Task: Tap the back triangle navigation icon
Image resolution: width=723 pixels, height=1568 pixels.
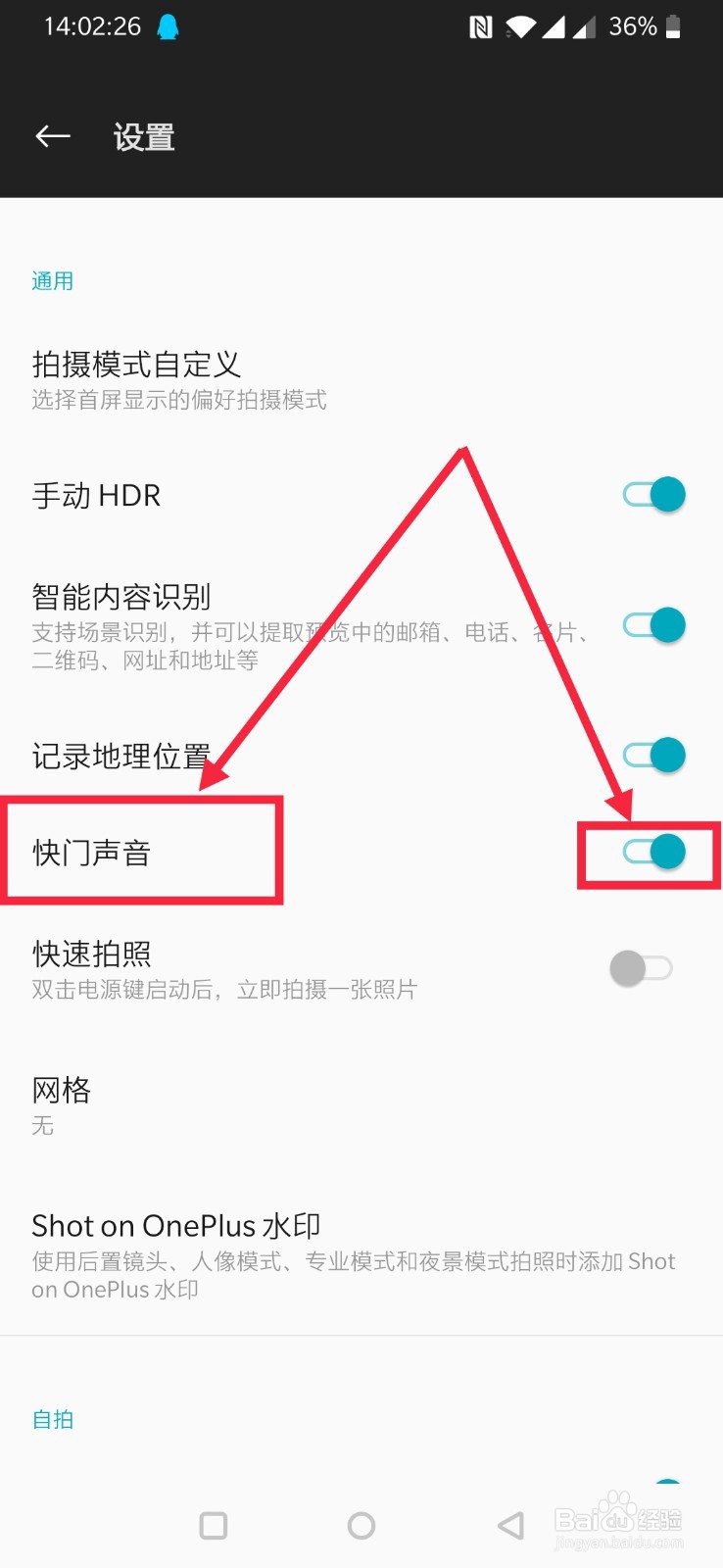Action: (x=508, y=1525)
